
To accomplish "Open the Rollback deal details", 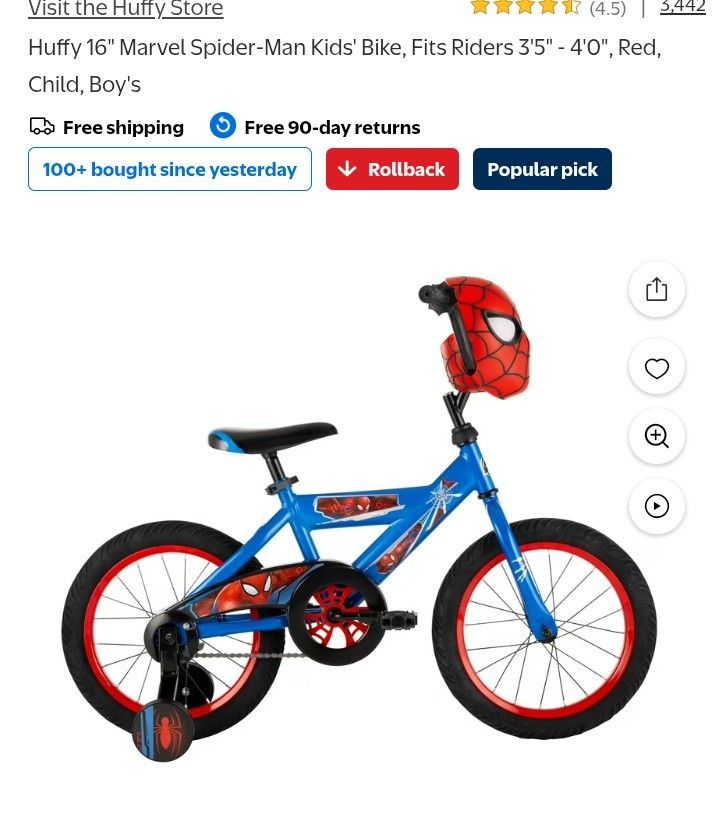I will point(392,169).
